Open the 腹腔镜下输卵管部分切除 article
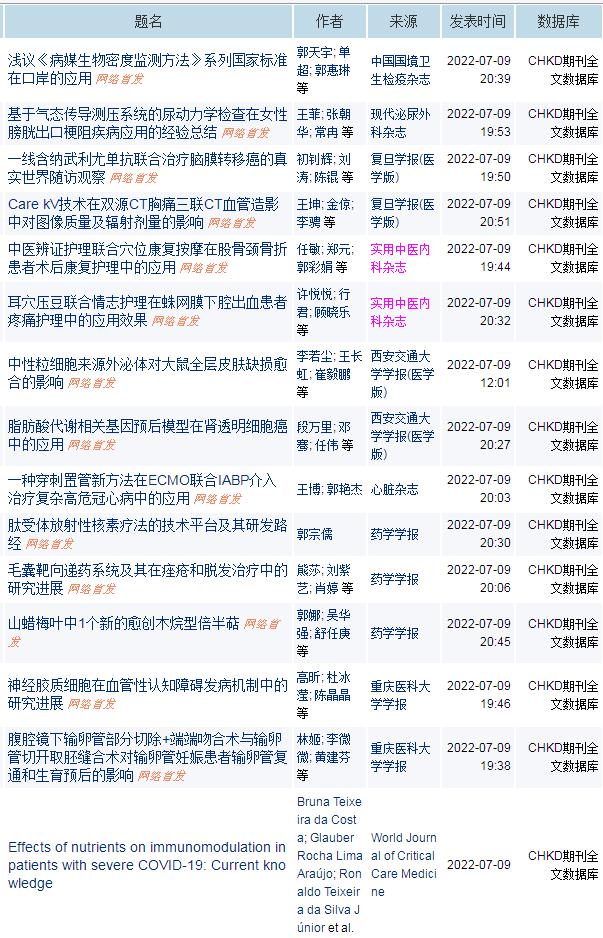The image size is (603, 938). coord(140,756)
